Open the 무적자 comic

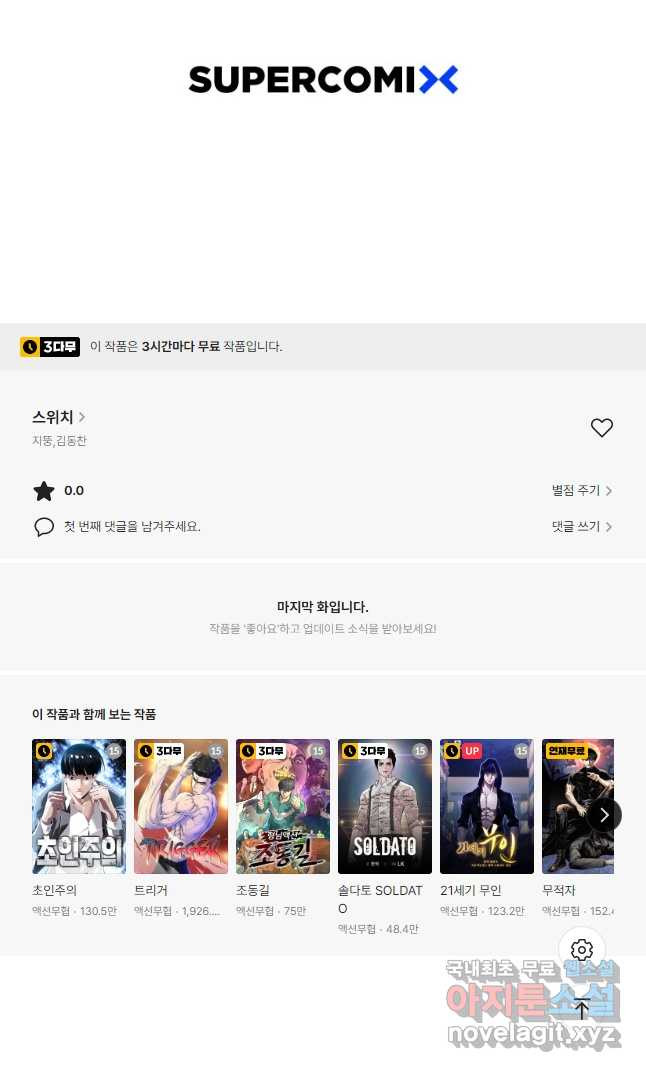(x=570, y=807)
